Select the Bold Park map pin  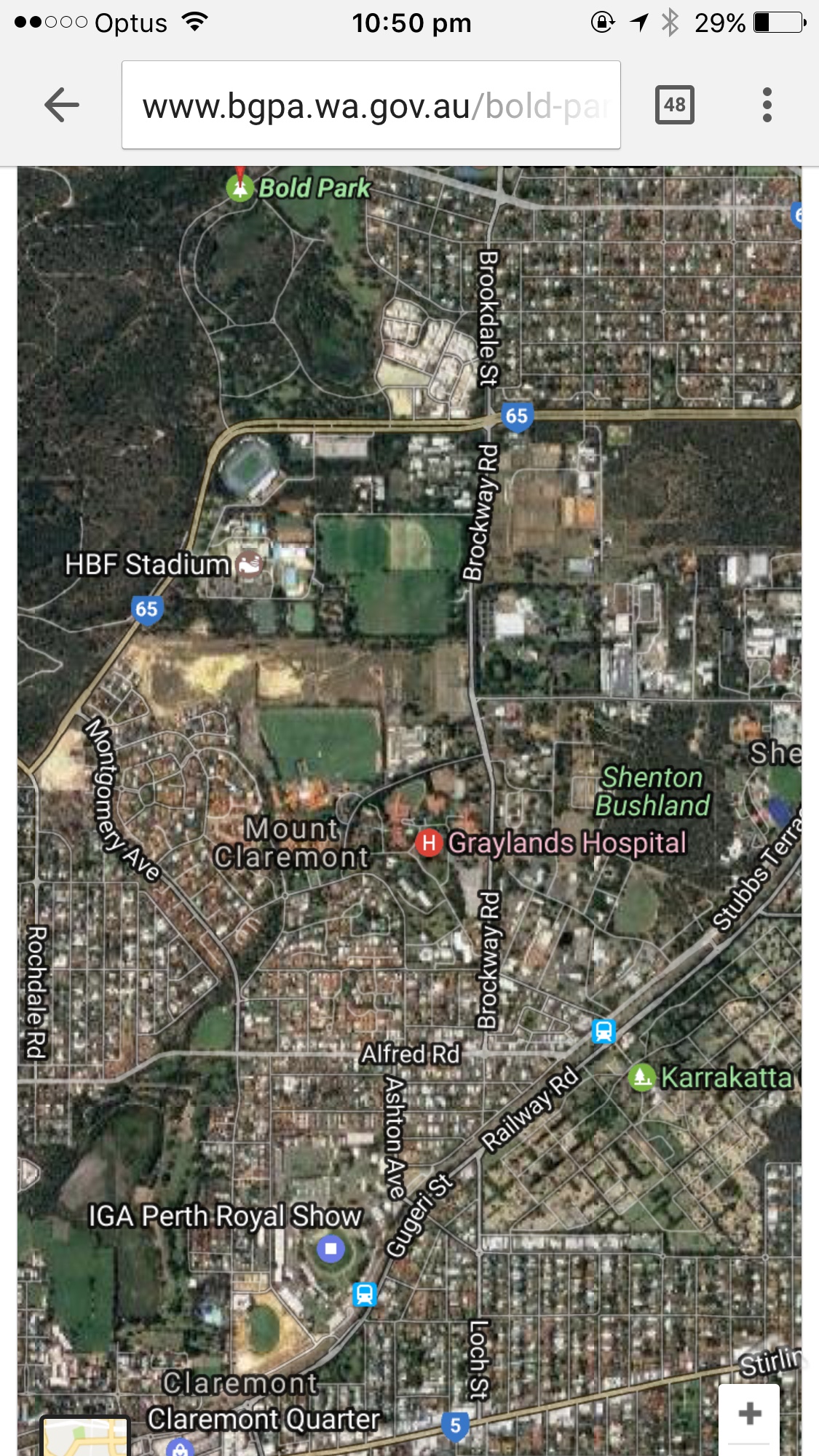[240, 186]
